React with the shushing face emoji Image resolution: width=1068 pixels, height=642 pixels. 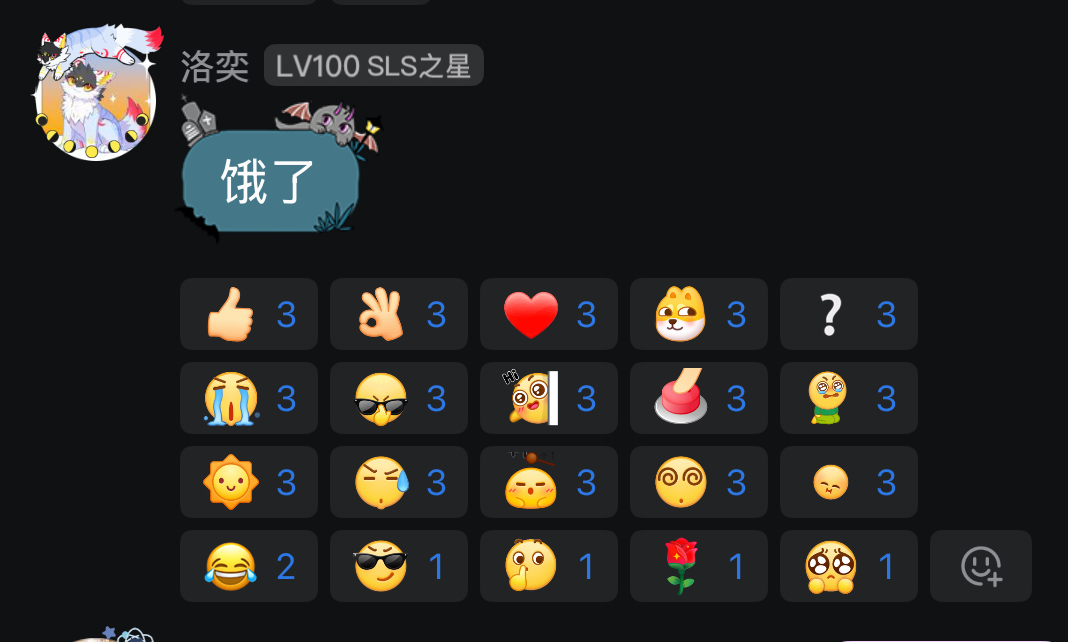pyautogui.click(x=548, y=567)
